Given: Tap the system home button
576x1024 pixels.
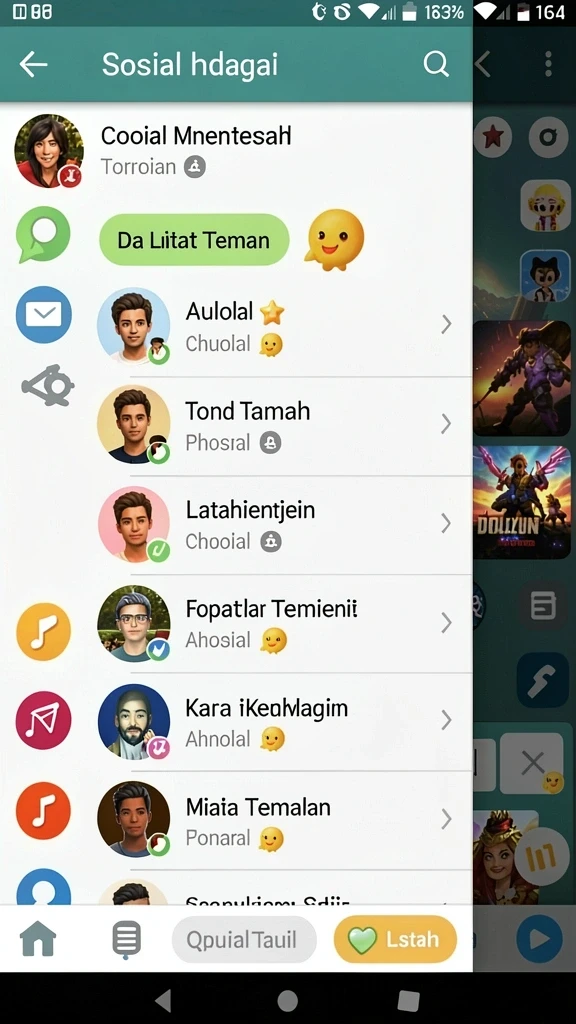Looking at the screenshot, I should (287, 1000).
